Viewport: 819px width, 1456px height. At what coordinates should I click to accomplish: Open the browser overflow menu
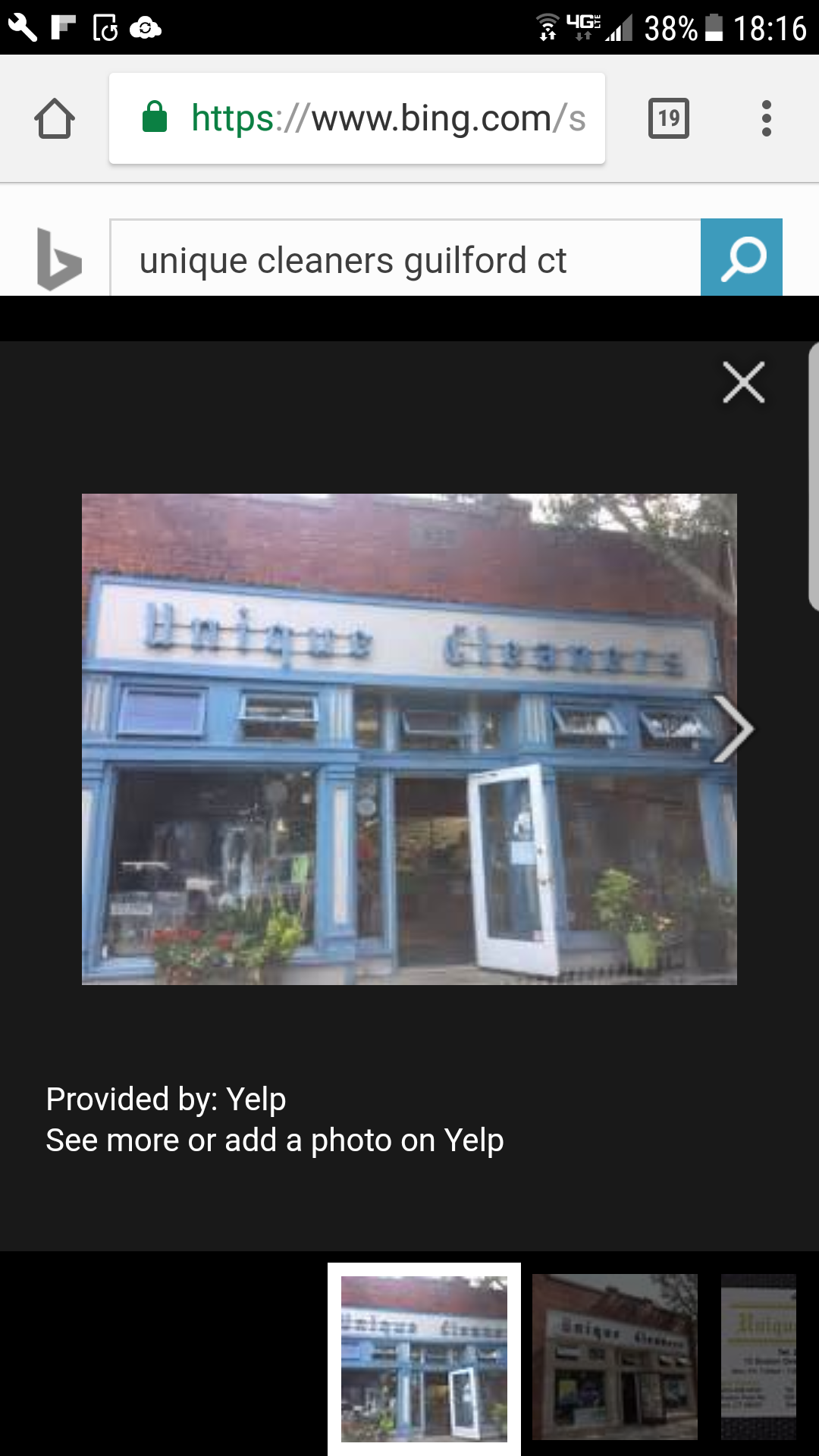[766, 119]
